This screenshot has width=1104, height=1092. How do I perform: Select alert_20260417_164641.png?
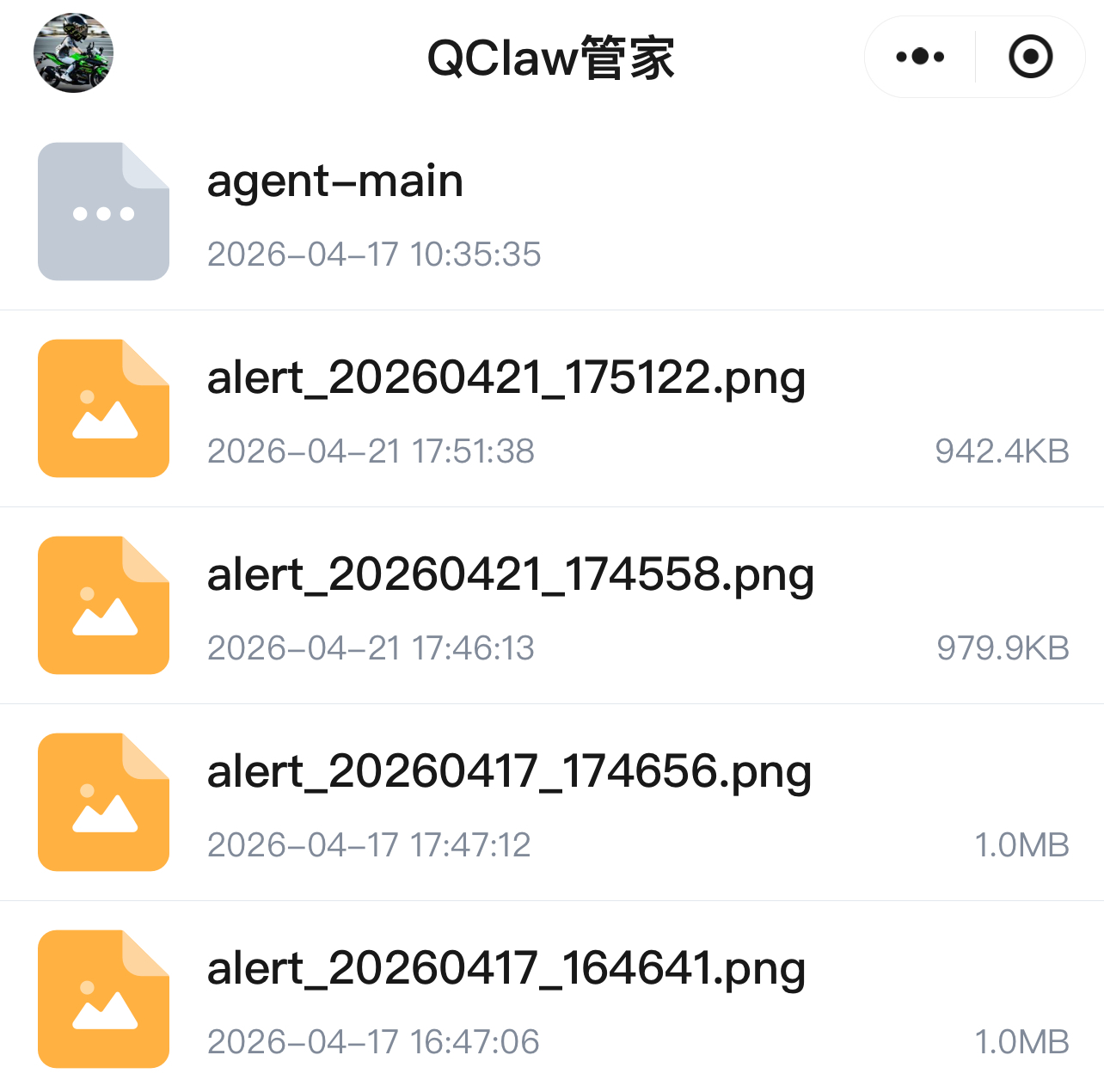pyautogui.click(x=506, y=999)
